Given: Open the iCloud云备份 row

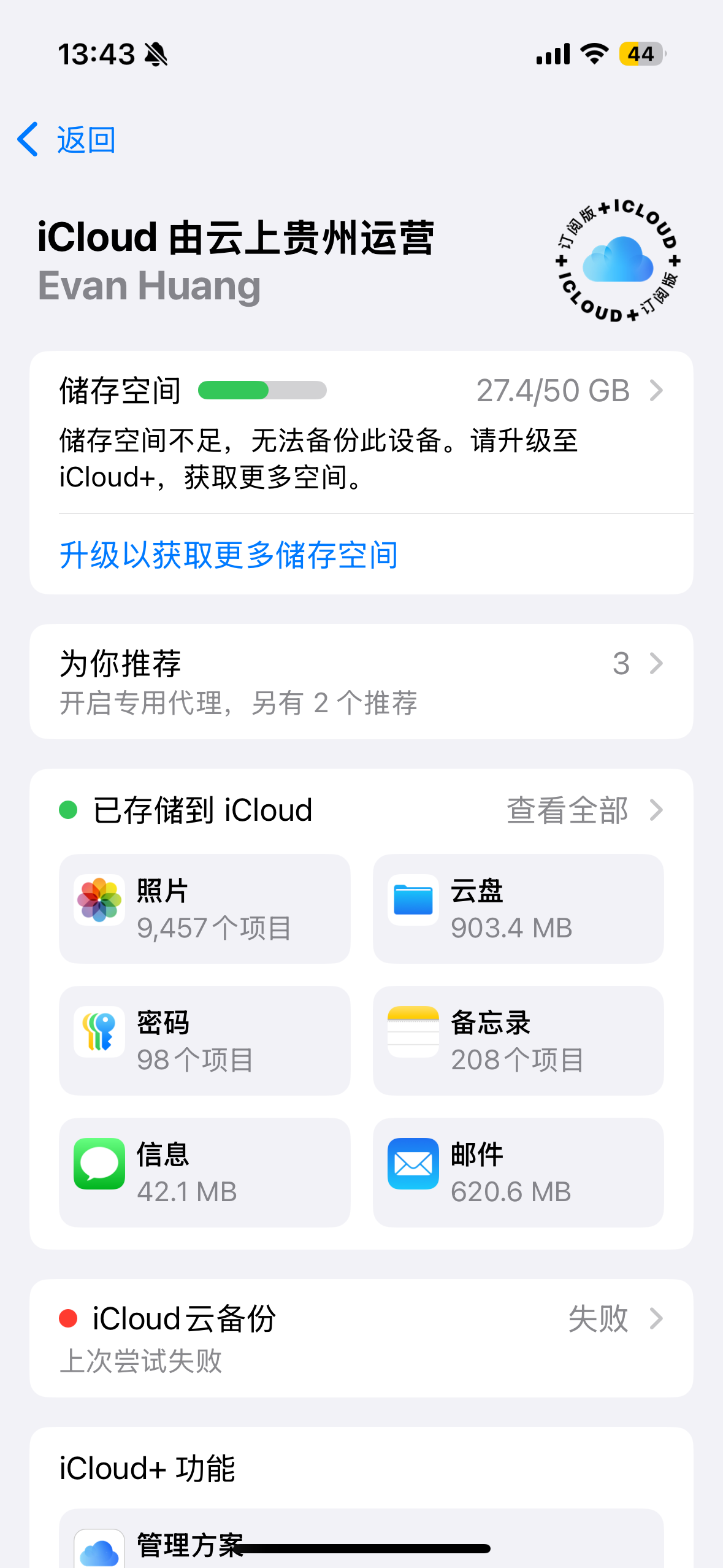Looking at the screenshot, I should [x=361, y=1338].
